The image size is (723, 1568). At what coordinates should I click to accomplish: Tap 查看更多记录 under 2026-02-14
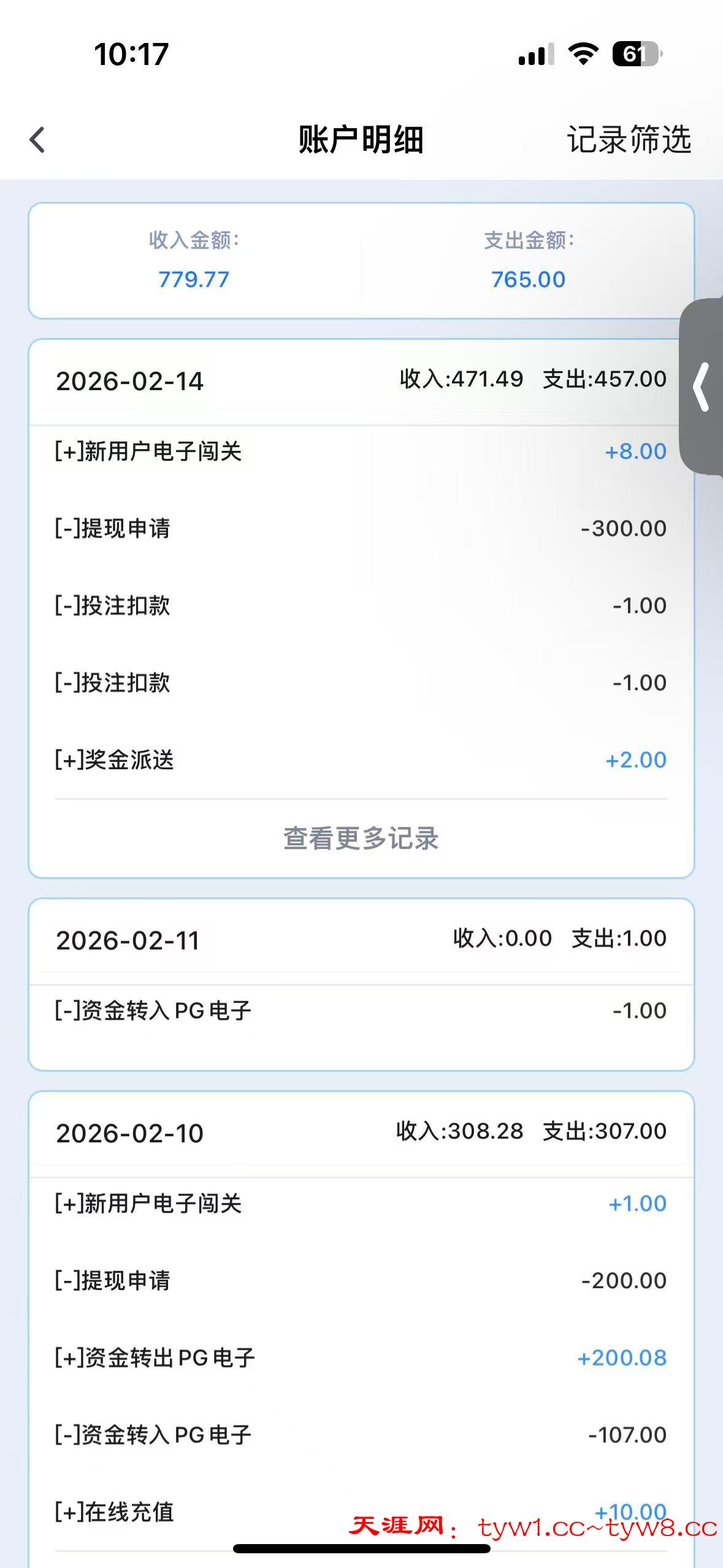click(x=361, y=839)
